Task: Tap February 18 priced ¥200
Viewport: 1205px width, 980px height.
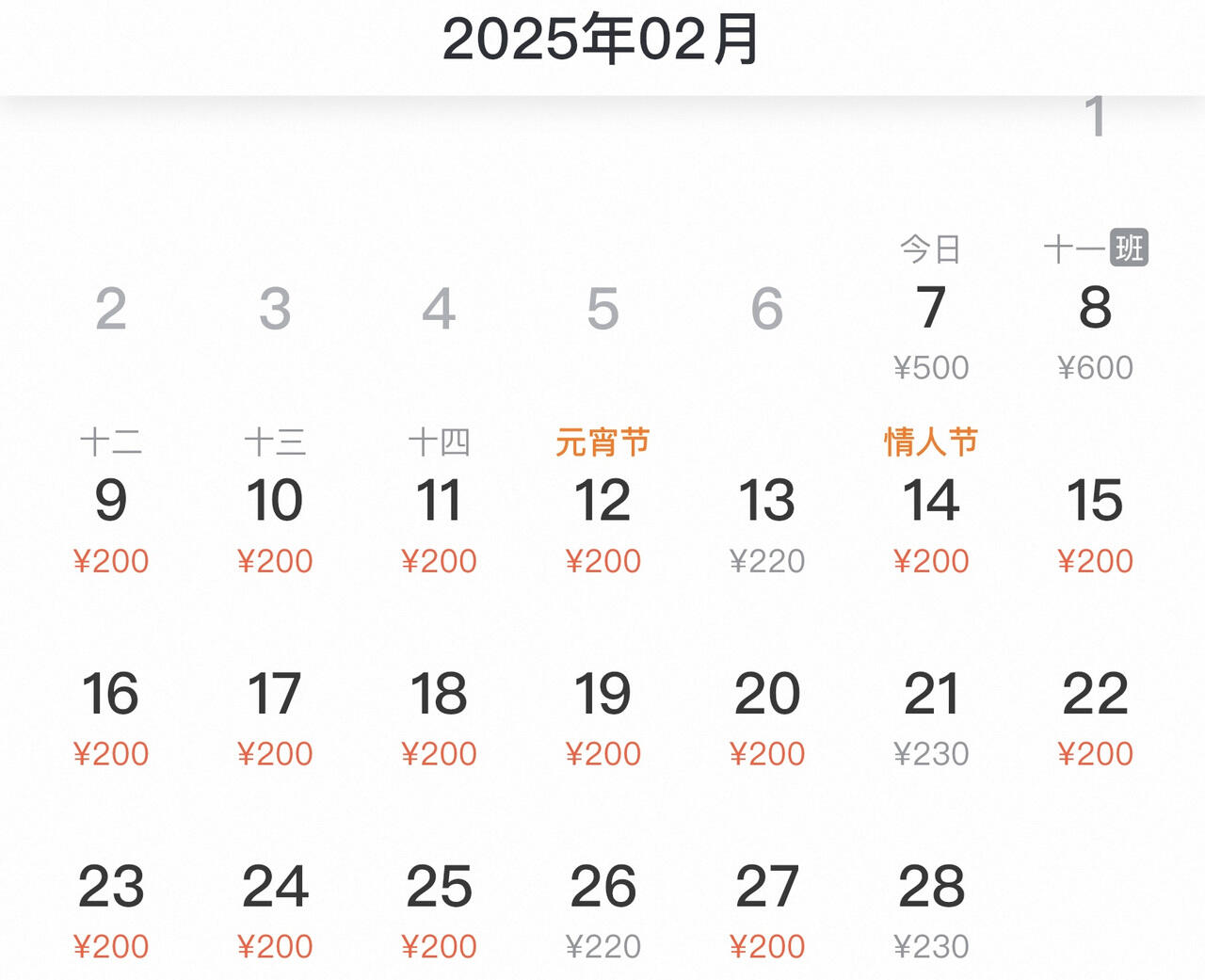Action: pyautogui.click(x=439, y=695)
